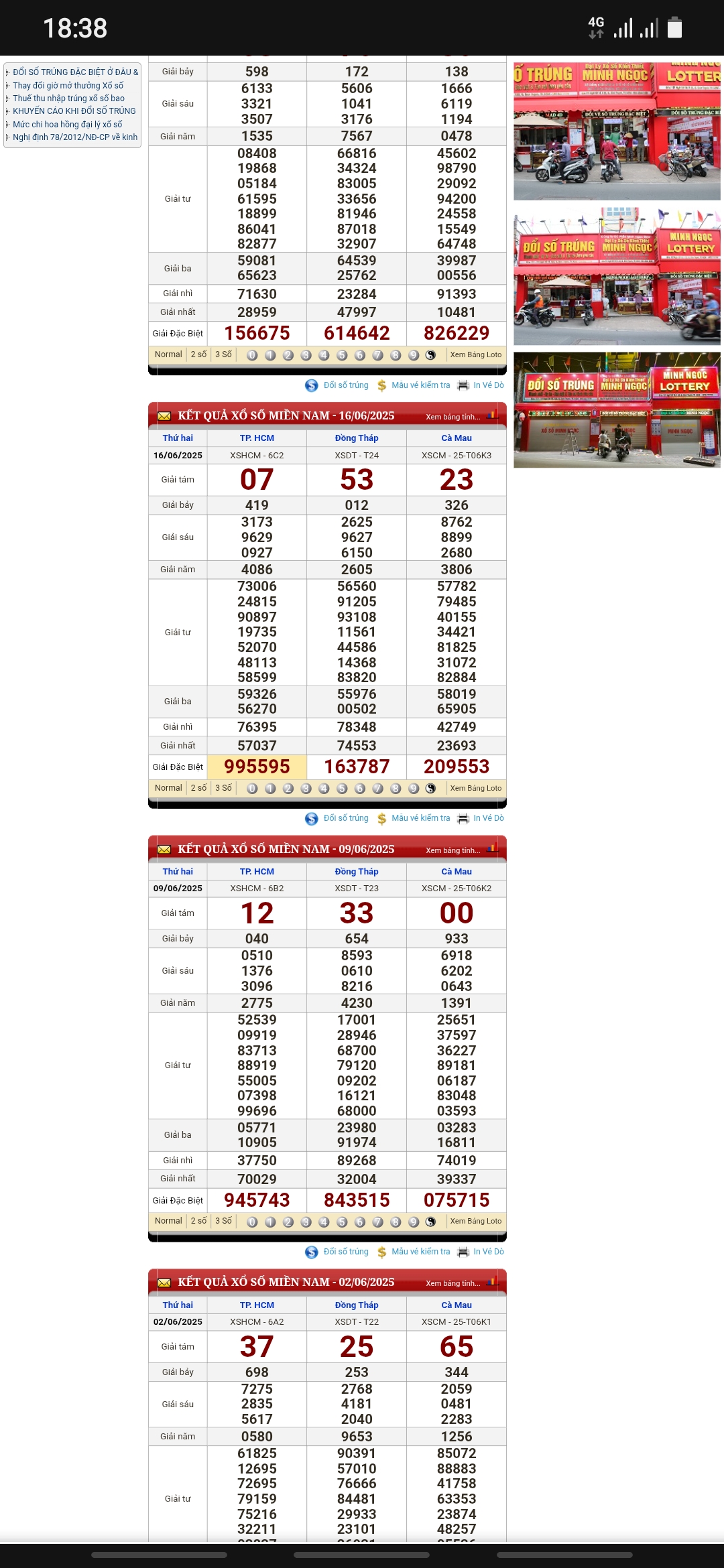Open the Nghị định 78/2012/NĐ-CP link
724x1568 pixels.
[x=75, y=137]
